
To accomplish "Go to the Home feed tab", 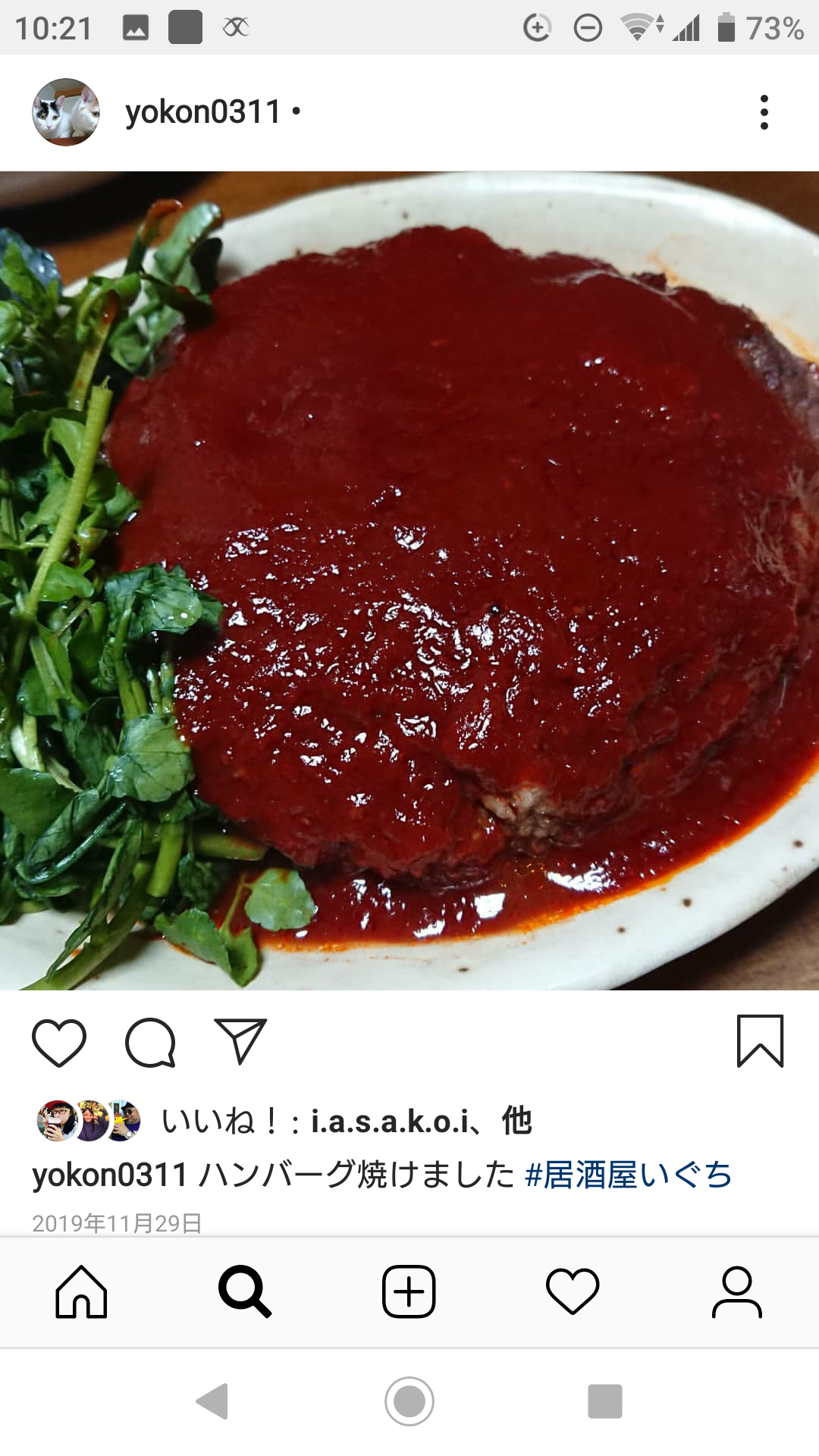I will 81,1291.
